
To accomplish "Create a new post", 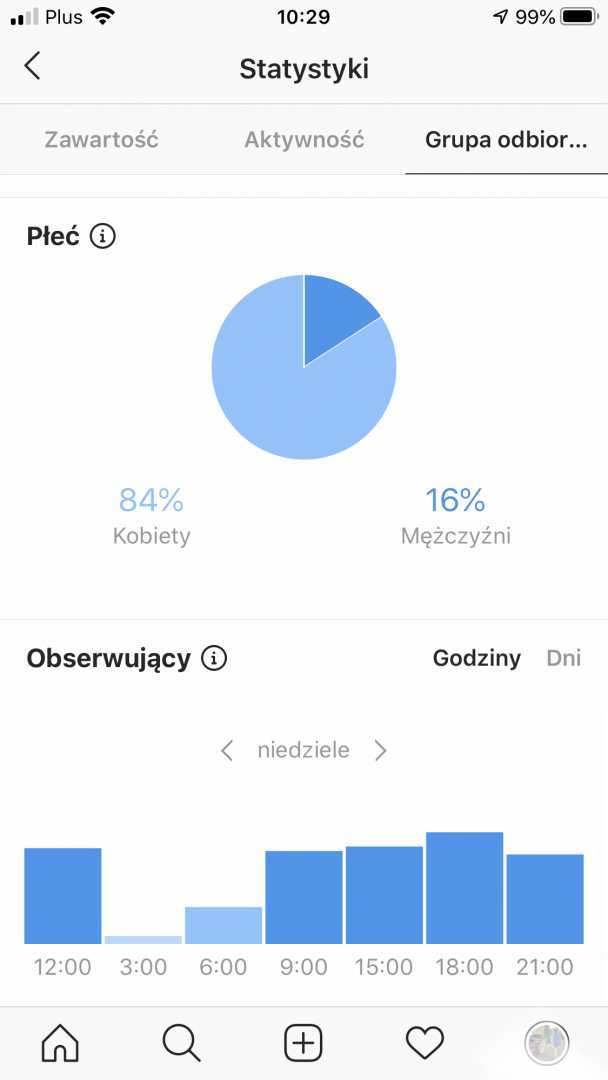I will (x=303, y=1043).
